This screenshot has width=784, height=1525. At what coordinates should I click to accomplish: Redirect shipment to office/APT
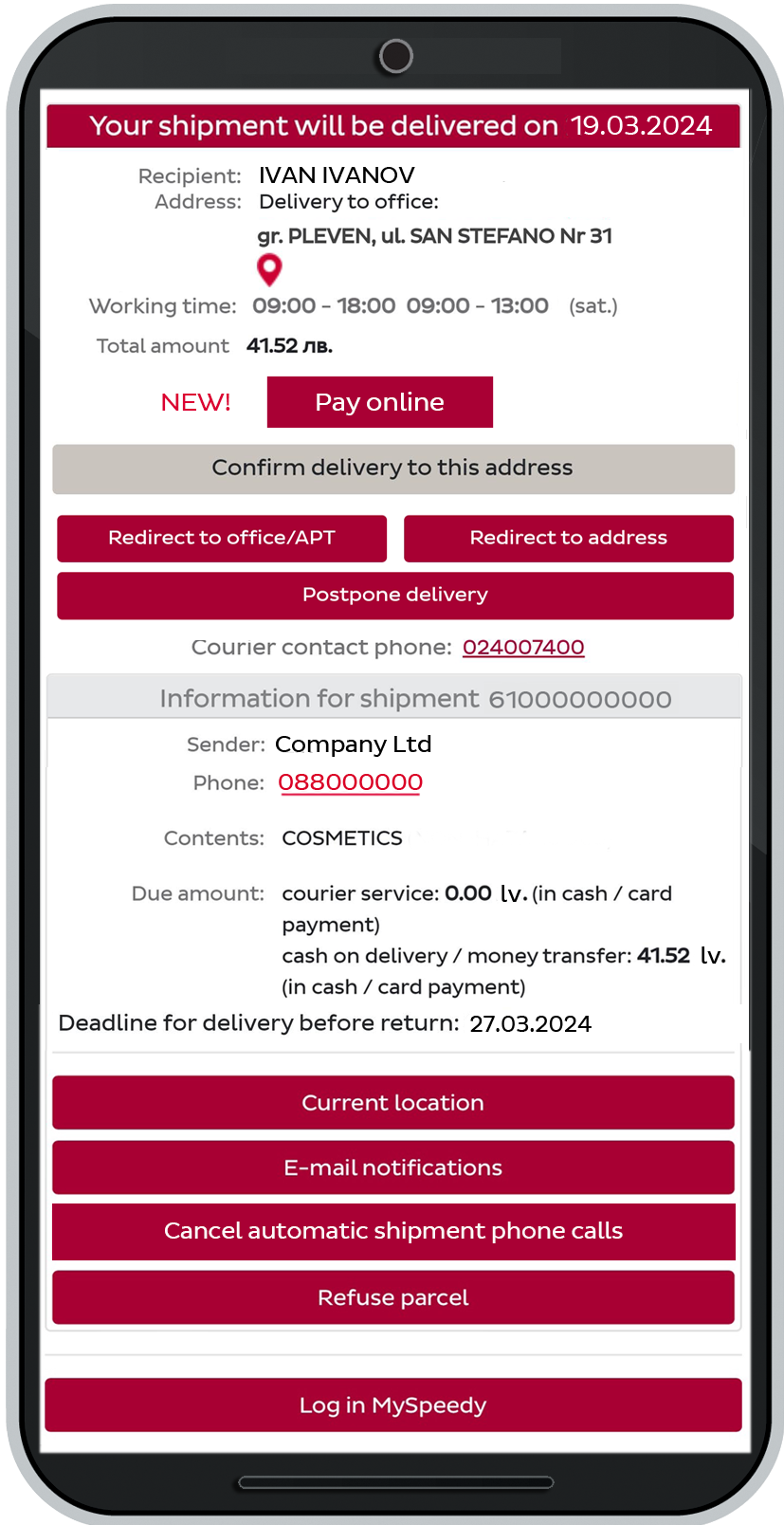pos(222,539)
